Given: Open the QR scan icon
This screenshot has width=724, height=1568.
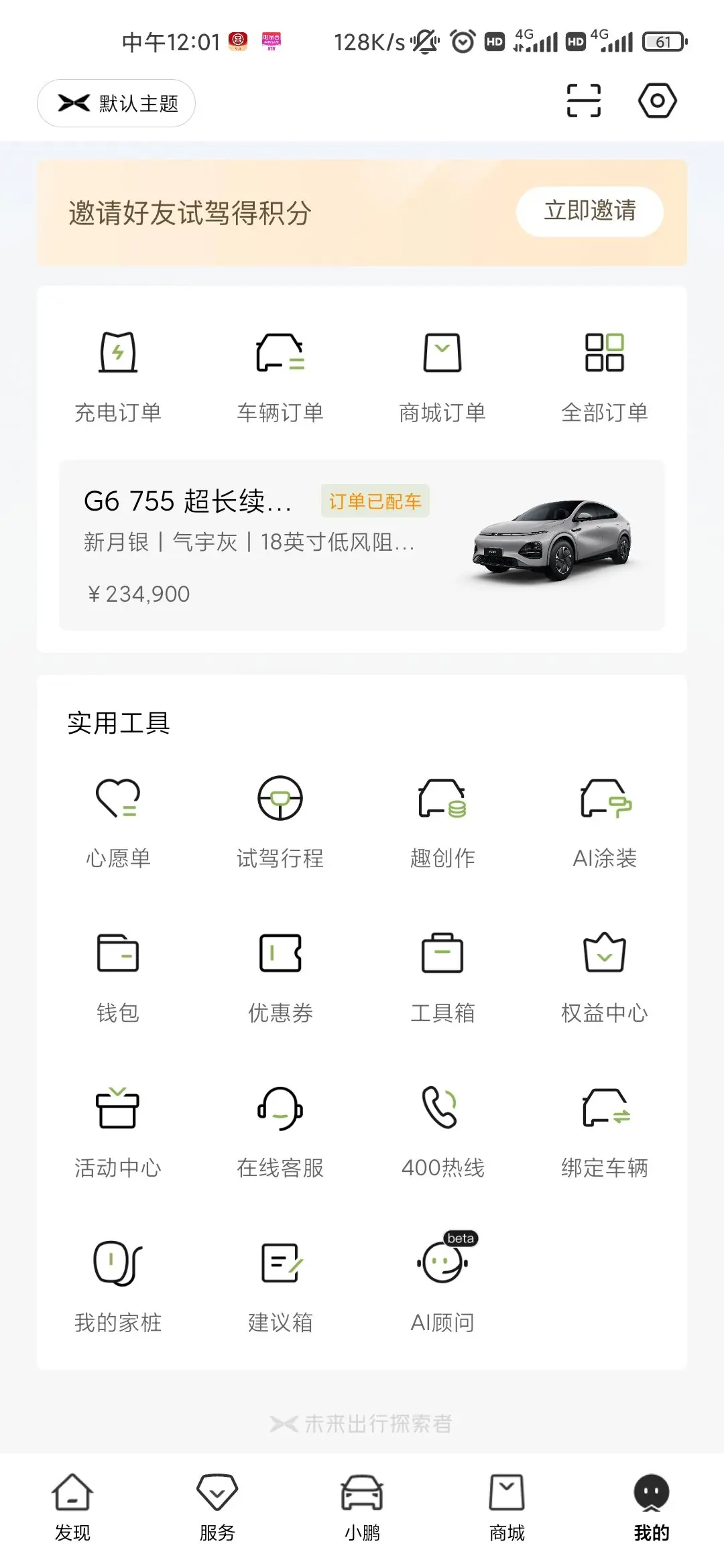Looking at the screenshot, I should [583, 101].
